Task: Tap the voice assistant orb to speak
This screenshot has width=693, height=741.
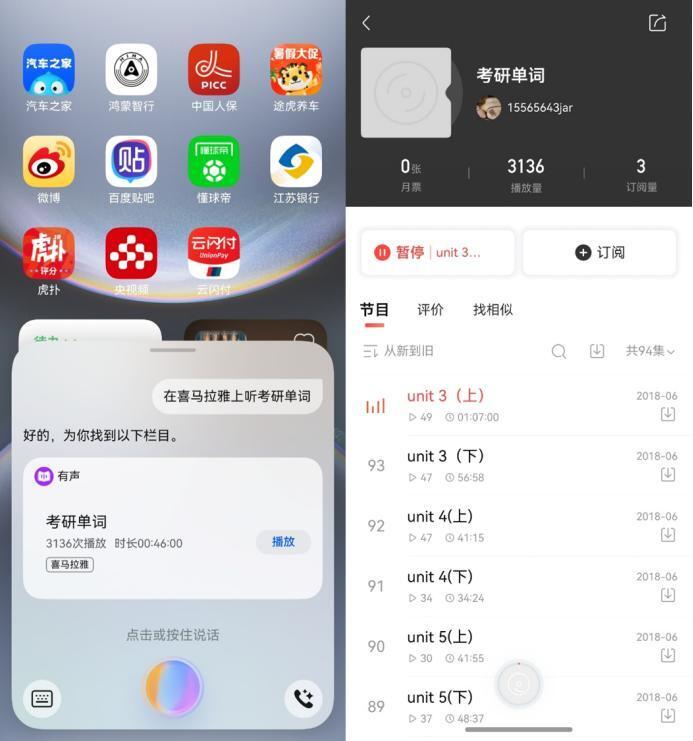Action: point(173,688)
